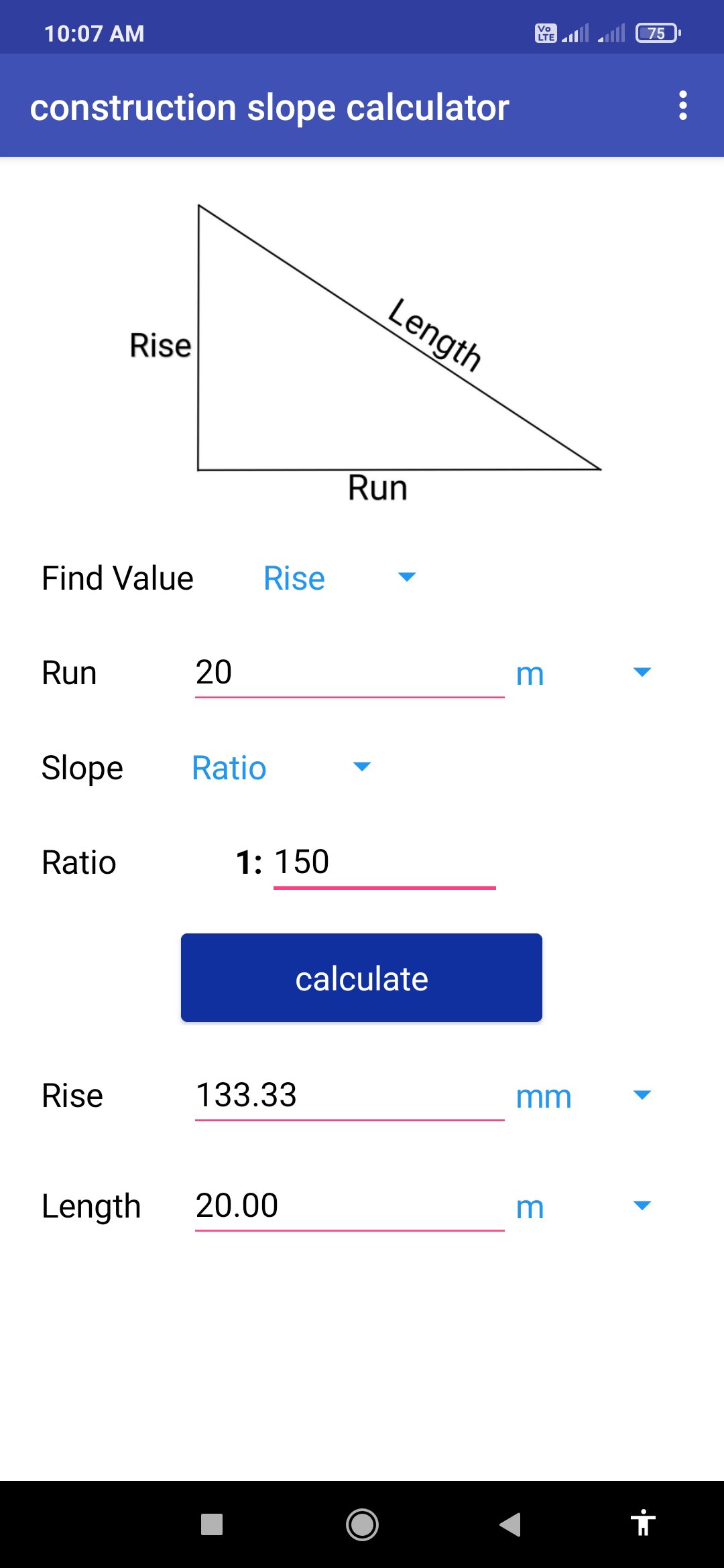Open the overflow menu in the app bar

[683, 105]
